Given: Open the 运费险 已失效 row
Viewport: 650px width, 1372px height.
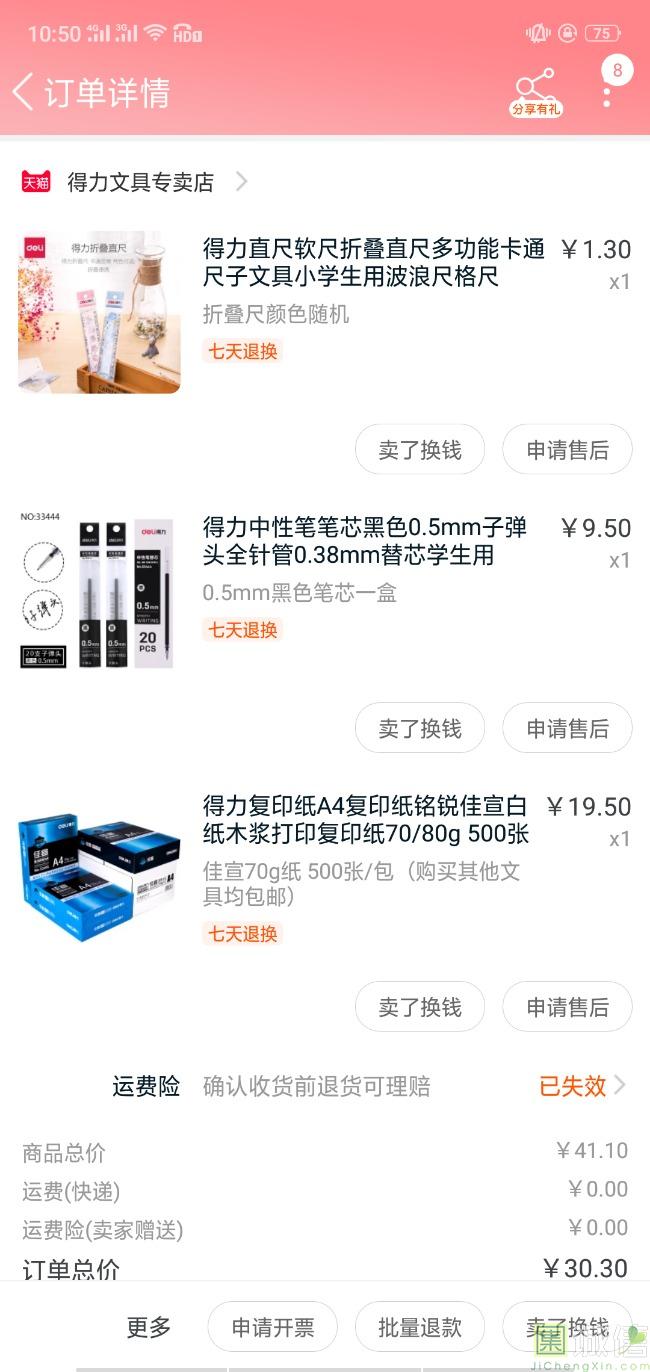Looking at the screenshot, I should [x=582, y=1086].
